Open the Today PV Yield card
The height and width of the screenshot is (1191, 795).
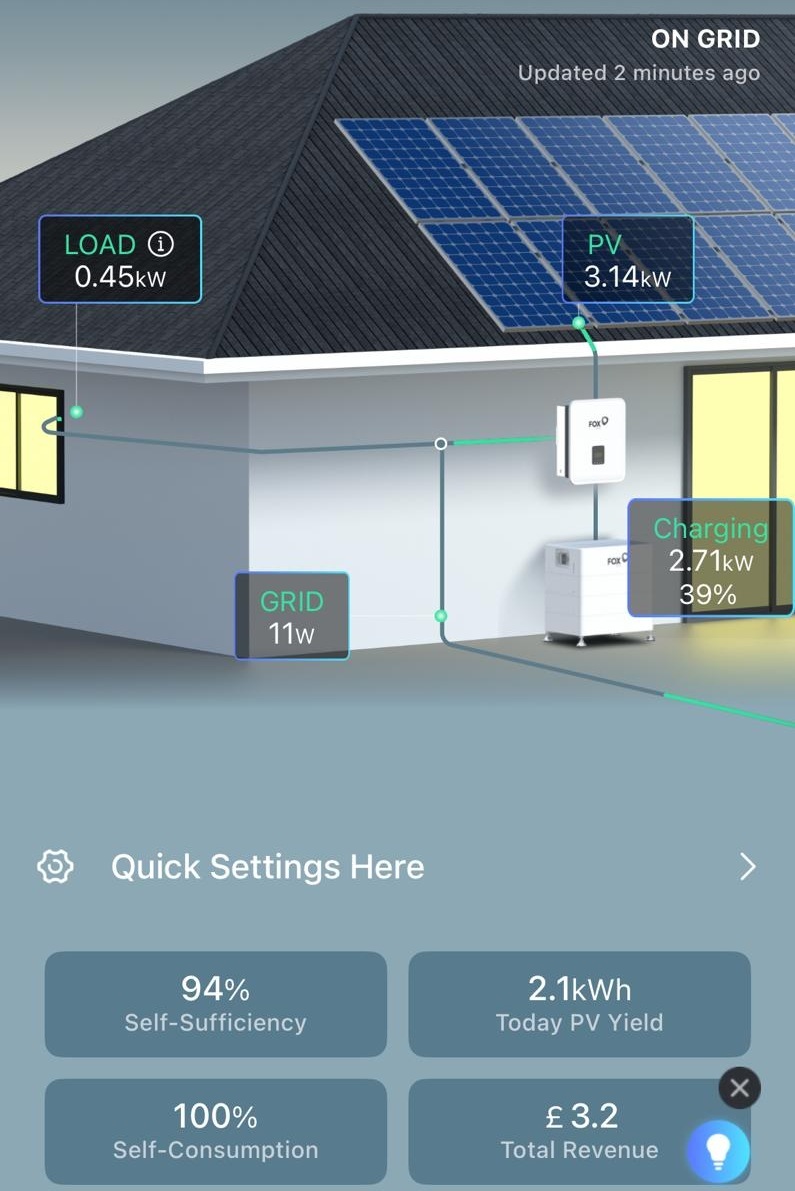point(579,1004)
